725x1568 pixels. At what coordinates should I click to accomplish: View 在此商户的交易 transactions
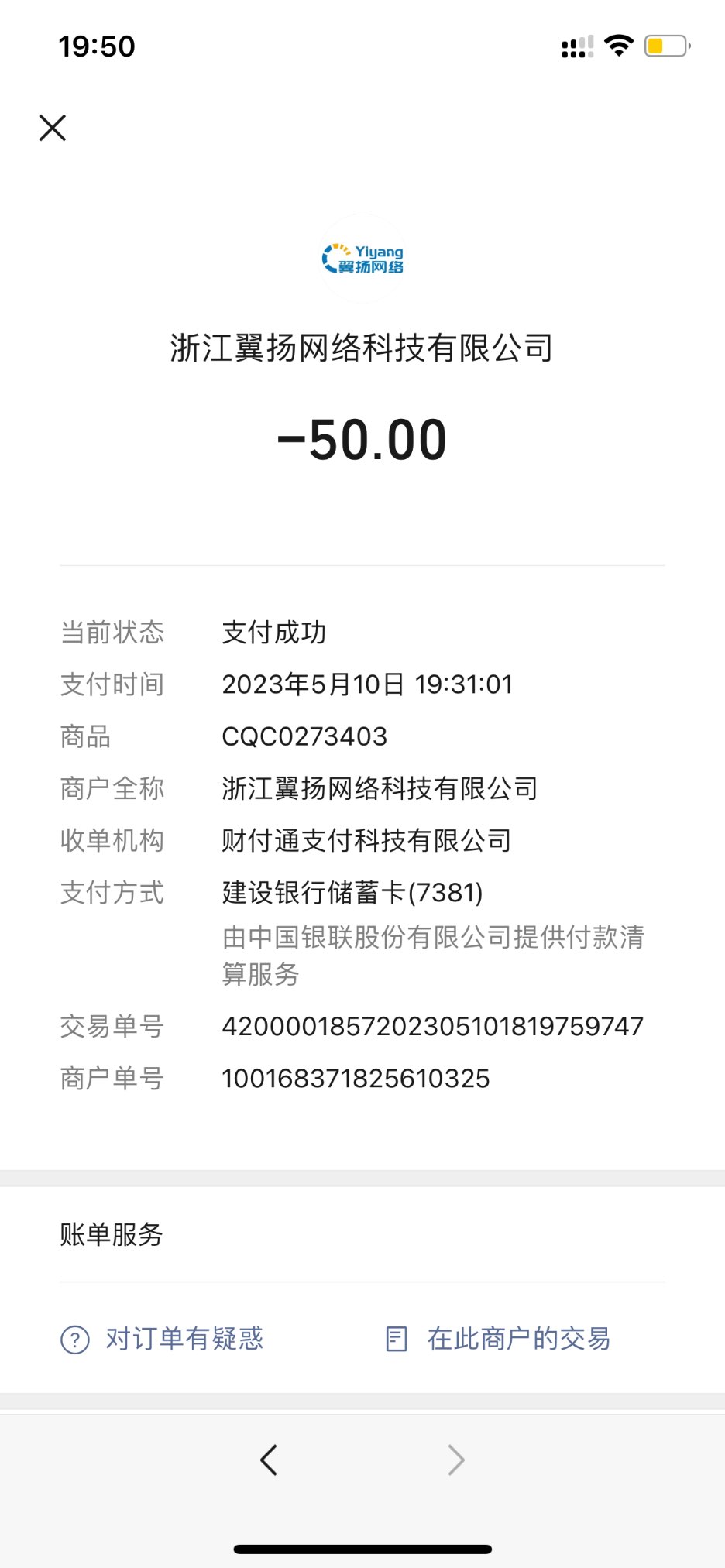(x=499, y=1339)
